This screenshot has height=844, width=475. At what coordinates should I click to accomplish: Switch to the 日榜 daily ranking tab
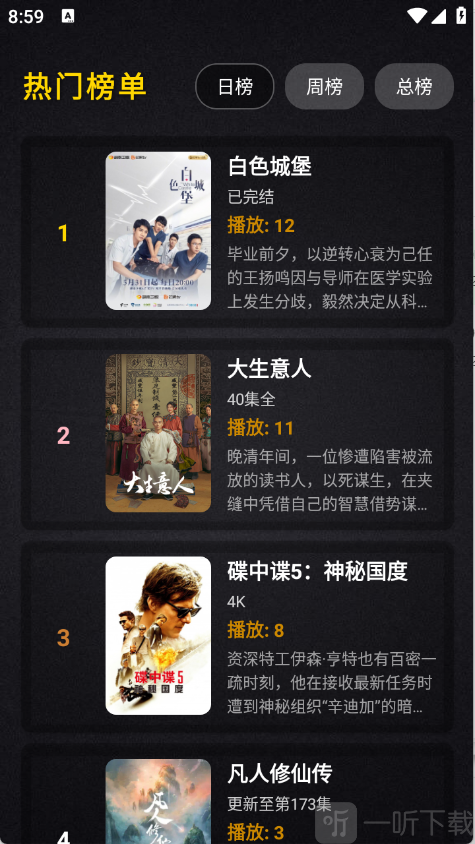click(235, 86)
